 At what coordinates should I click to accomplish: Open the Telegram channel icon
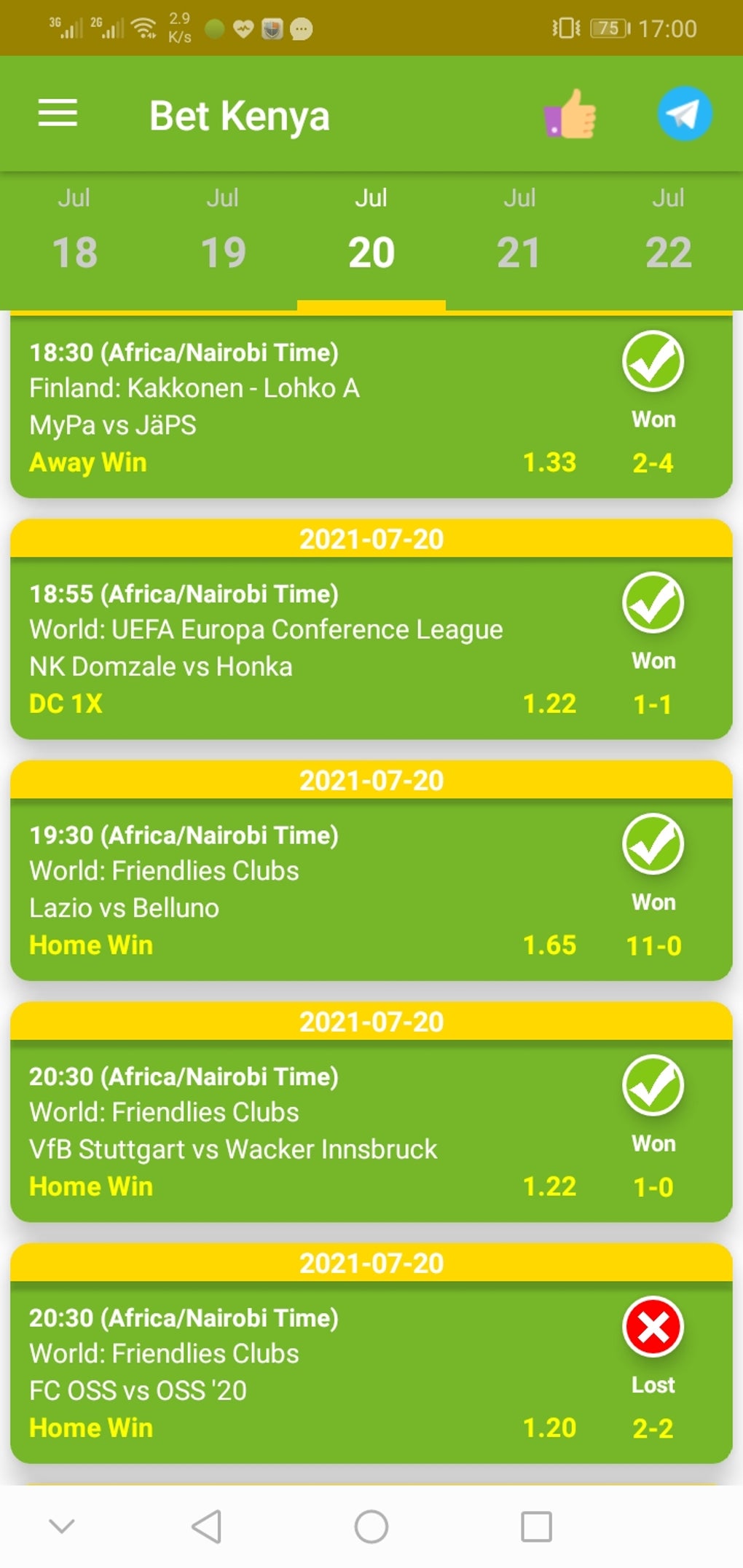[684, 114]
